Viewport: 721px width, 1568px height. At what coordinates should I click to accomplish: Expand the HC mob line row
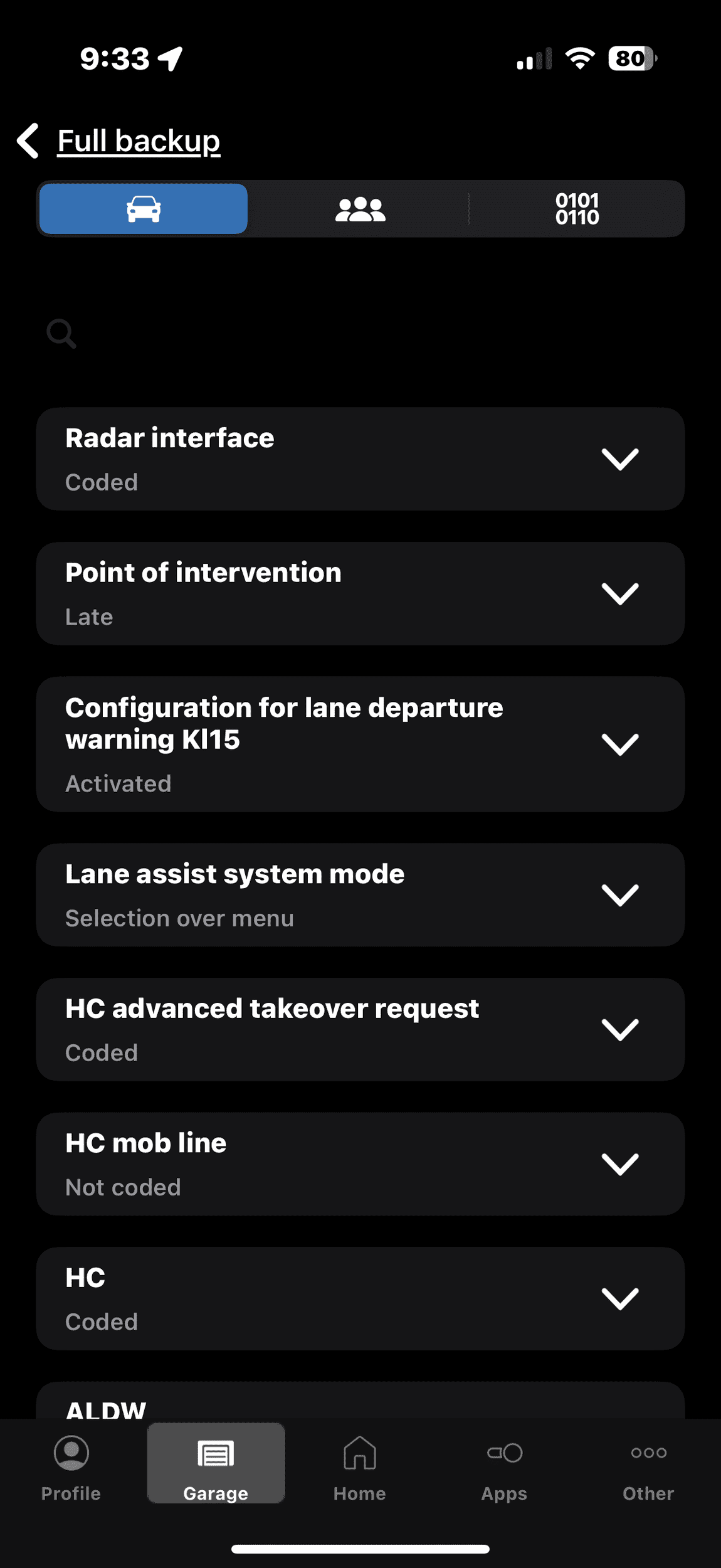(x=619, y=1164)
